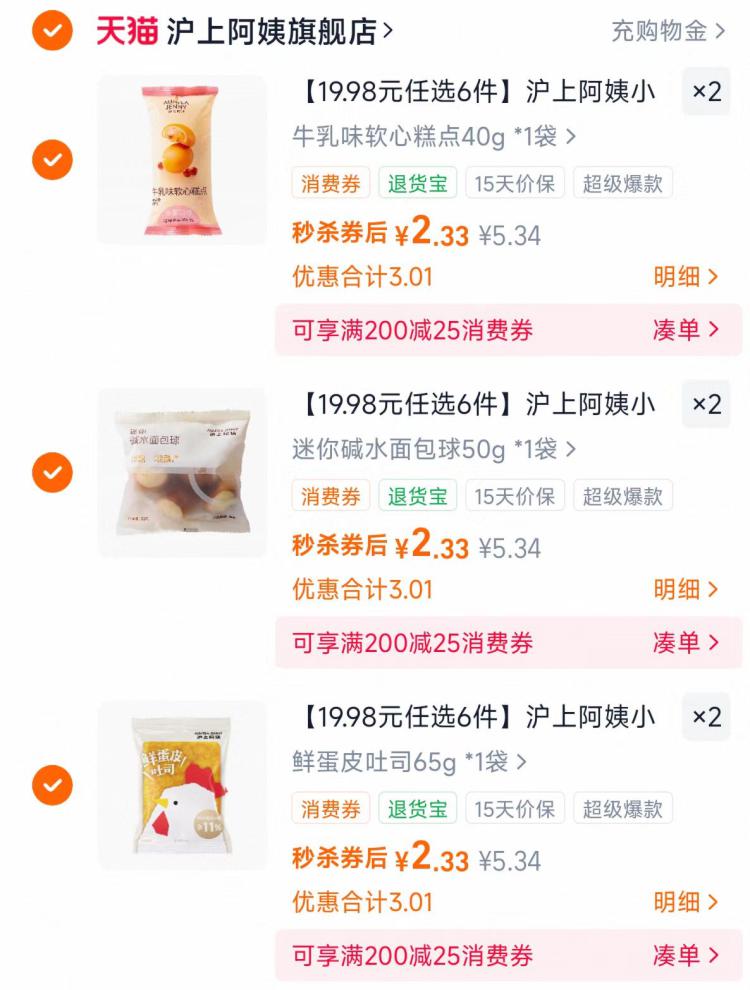
Task: Adjust the ×2 quantity for 牛乳味软心糕点
Action: [706, 92]
